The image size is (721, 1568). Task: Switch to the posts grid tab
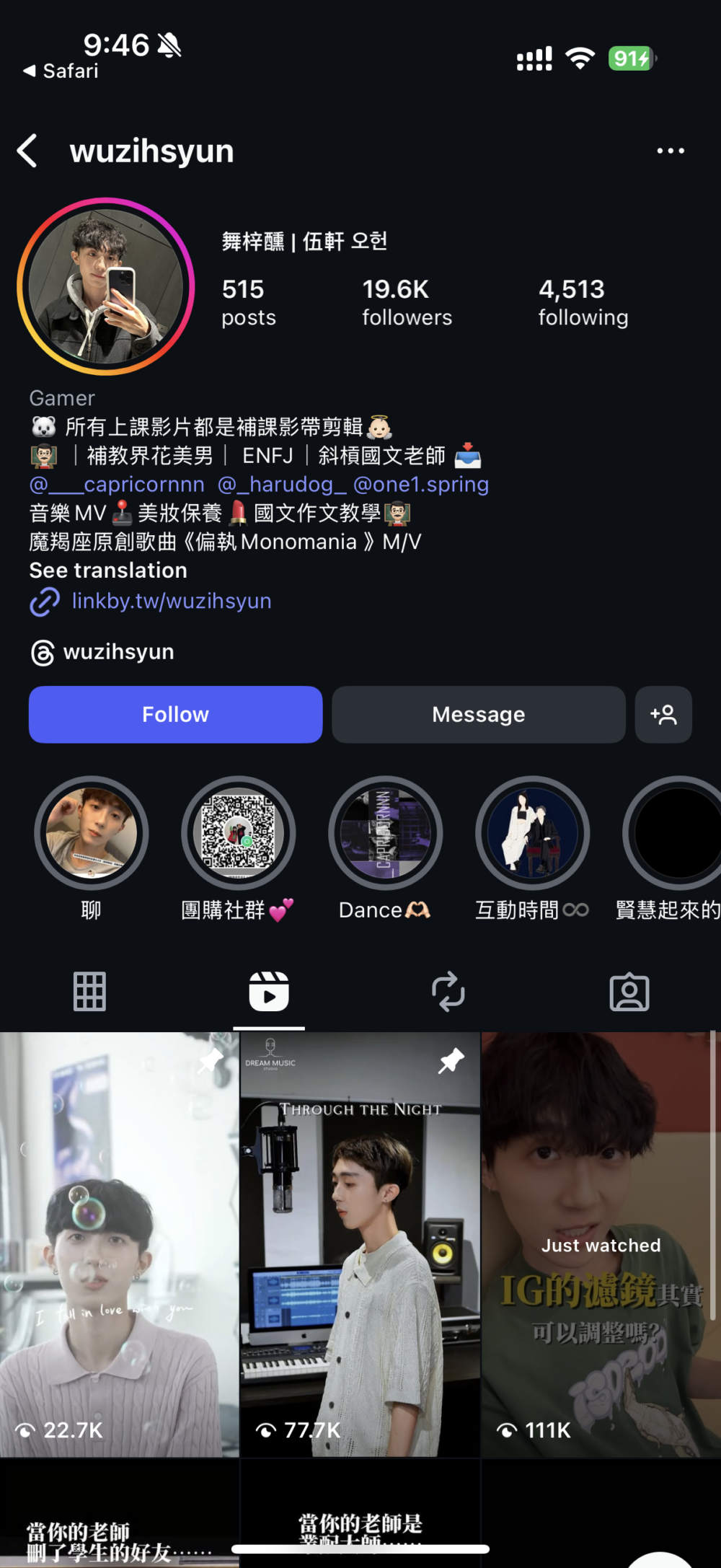[89, 992]
